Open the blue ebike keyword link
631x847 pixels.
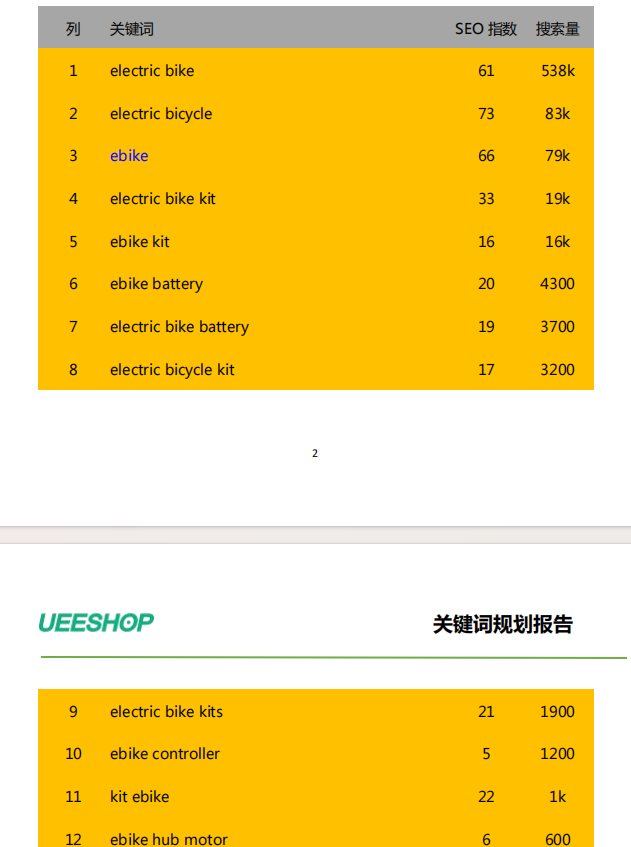(x=129, y=156)
